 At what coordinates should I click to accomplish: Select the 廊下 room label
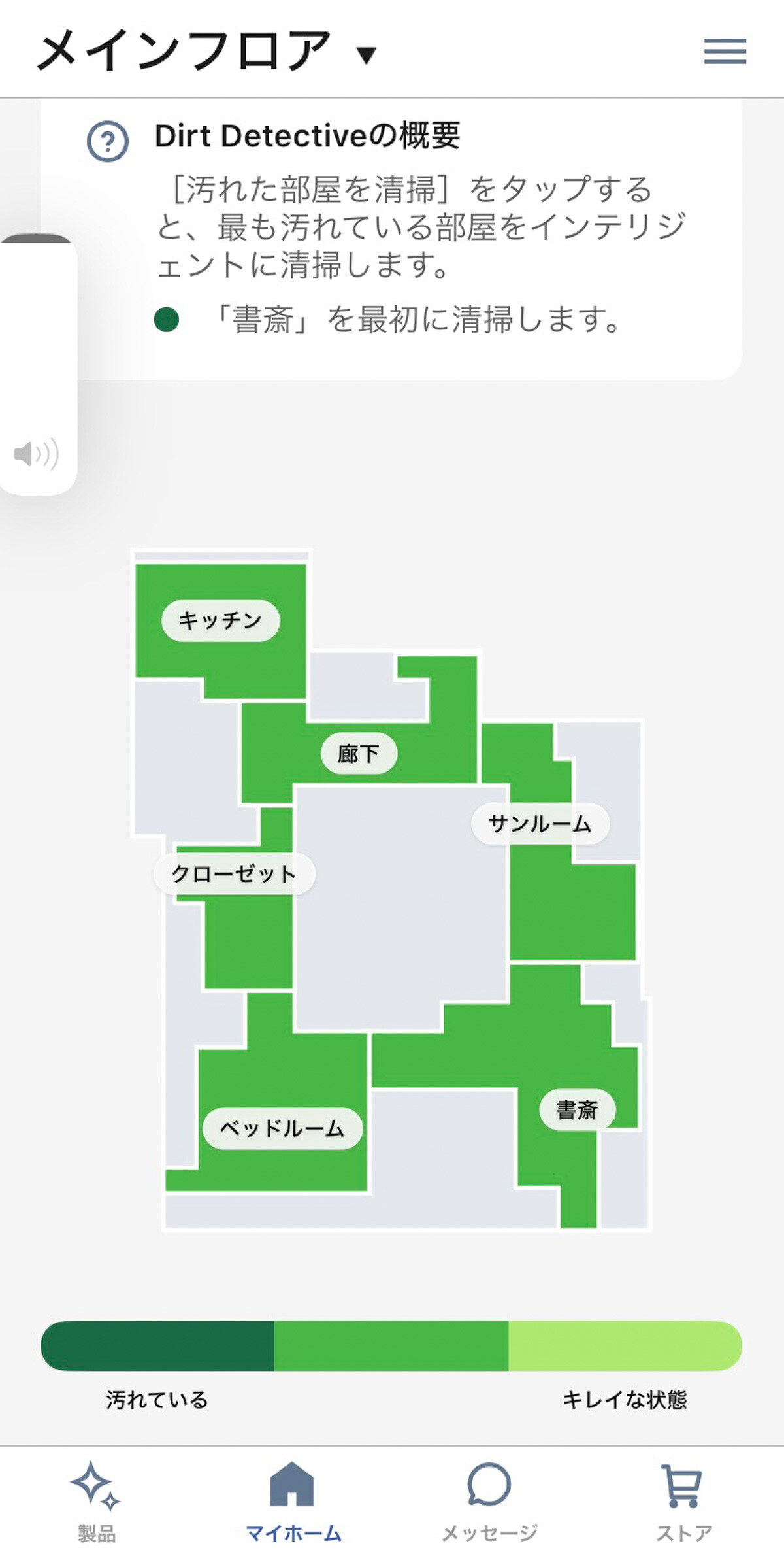coord(359,754)
